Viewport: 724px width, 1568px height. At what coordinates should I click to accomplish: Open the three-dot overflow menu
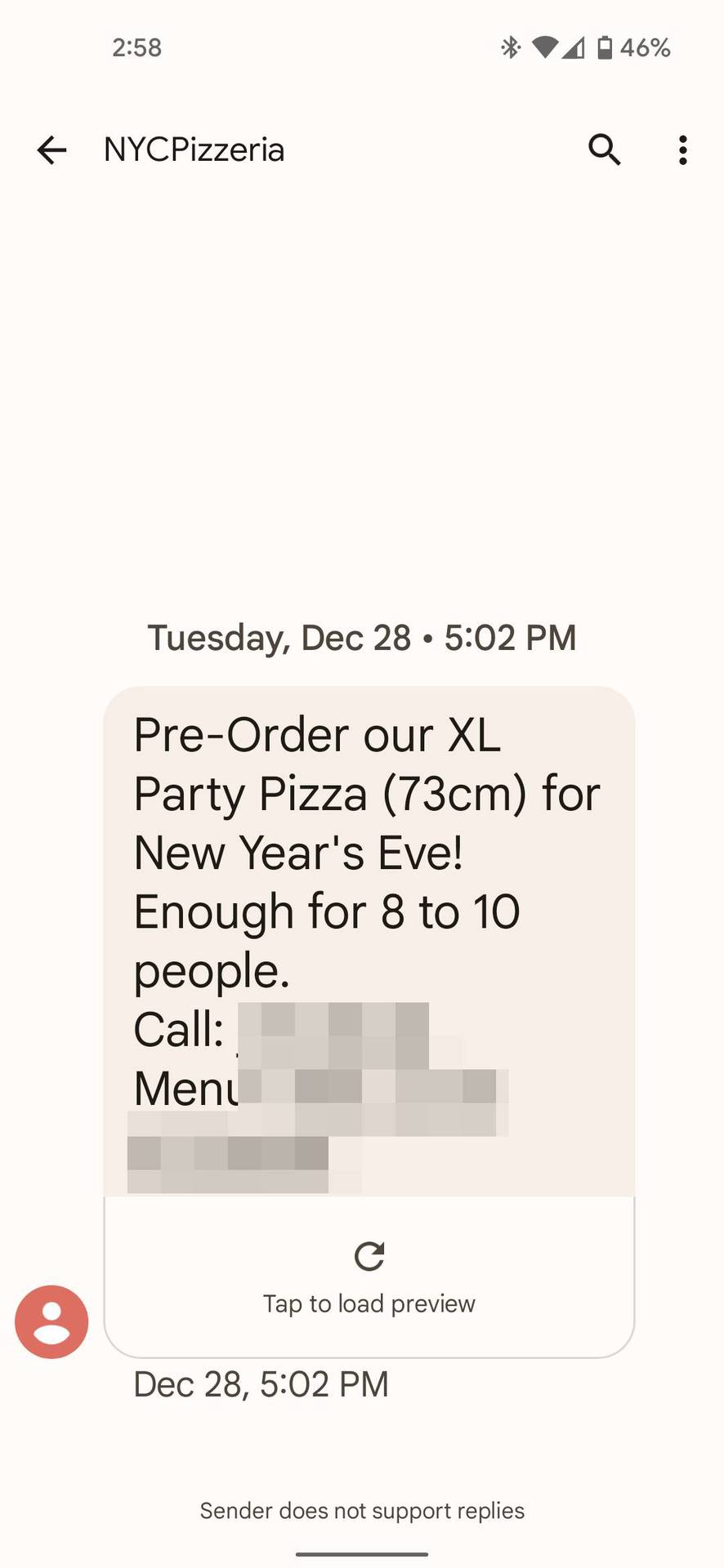tap(682, 150)
